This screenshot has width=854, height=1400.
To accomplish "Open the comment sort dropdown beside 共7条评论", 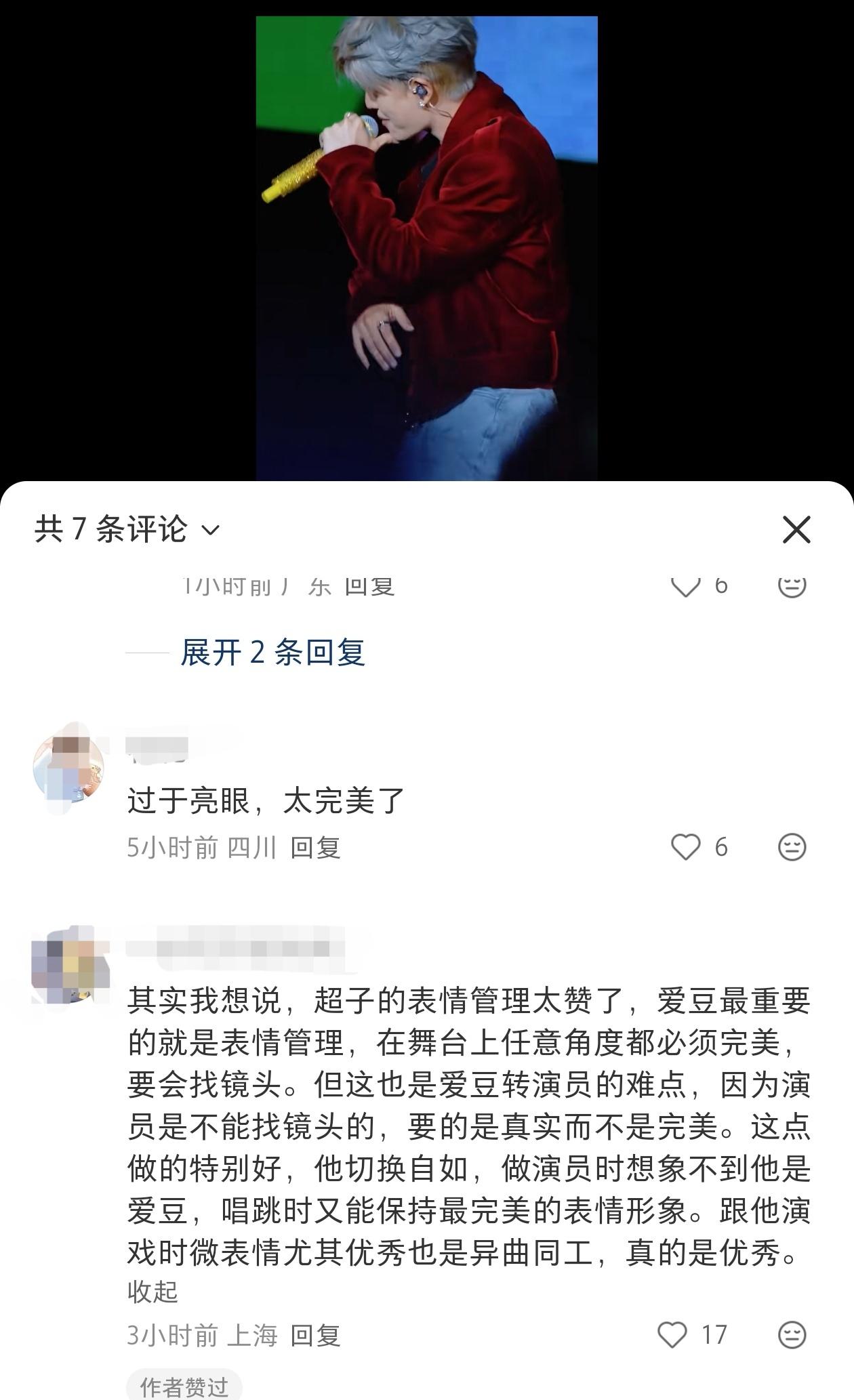I will tap(211, 530).
